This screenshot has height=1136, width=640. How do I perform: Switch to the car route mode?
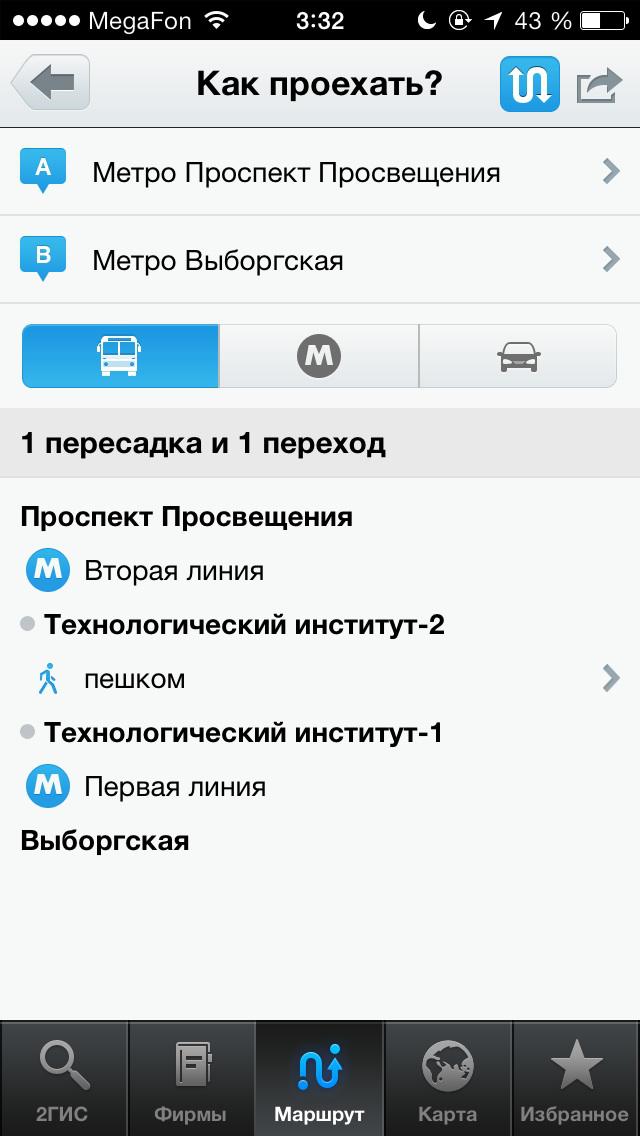pyautogui.click(x=518, y=356)
